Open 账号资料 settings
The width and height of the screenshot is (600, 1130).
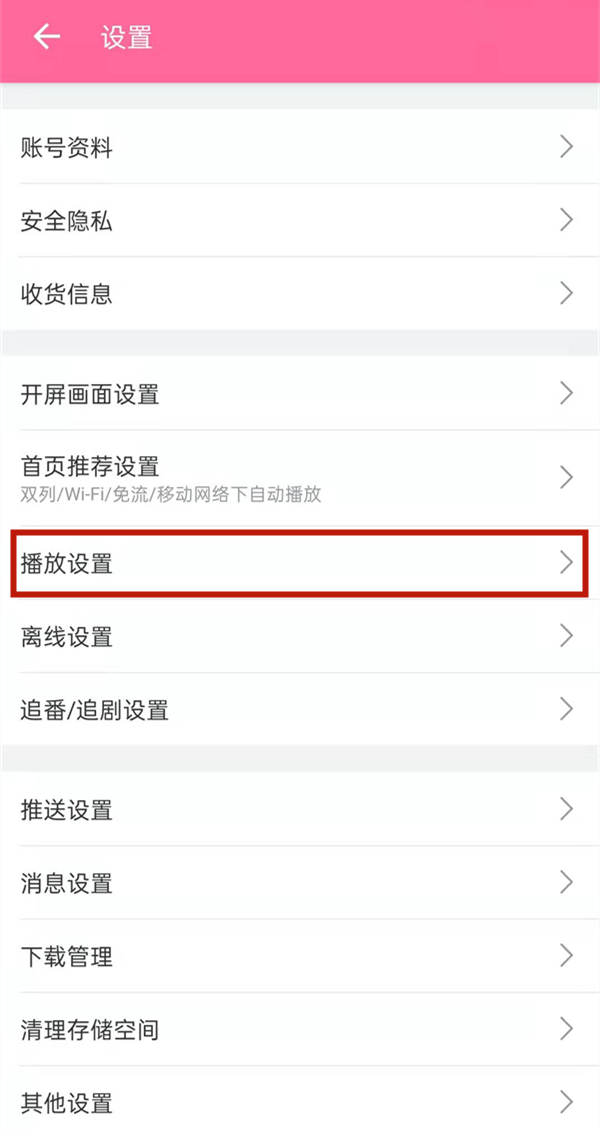300,148
